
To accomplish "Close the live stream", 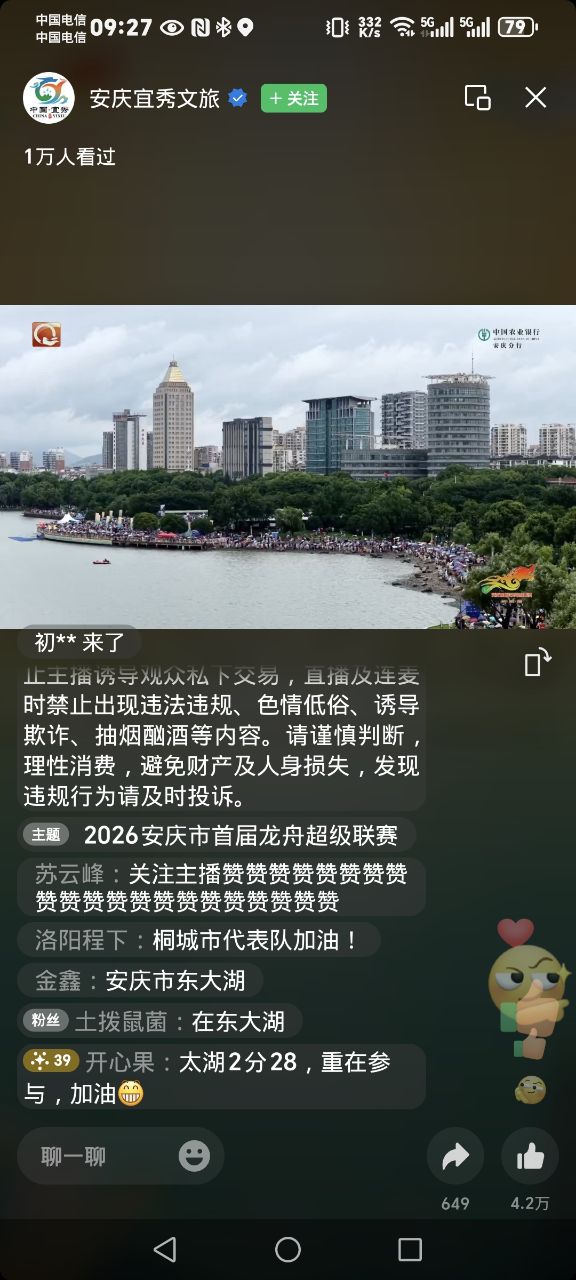I will point(536,97).
